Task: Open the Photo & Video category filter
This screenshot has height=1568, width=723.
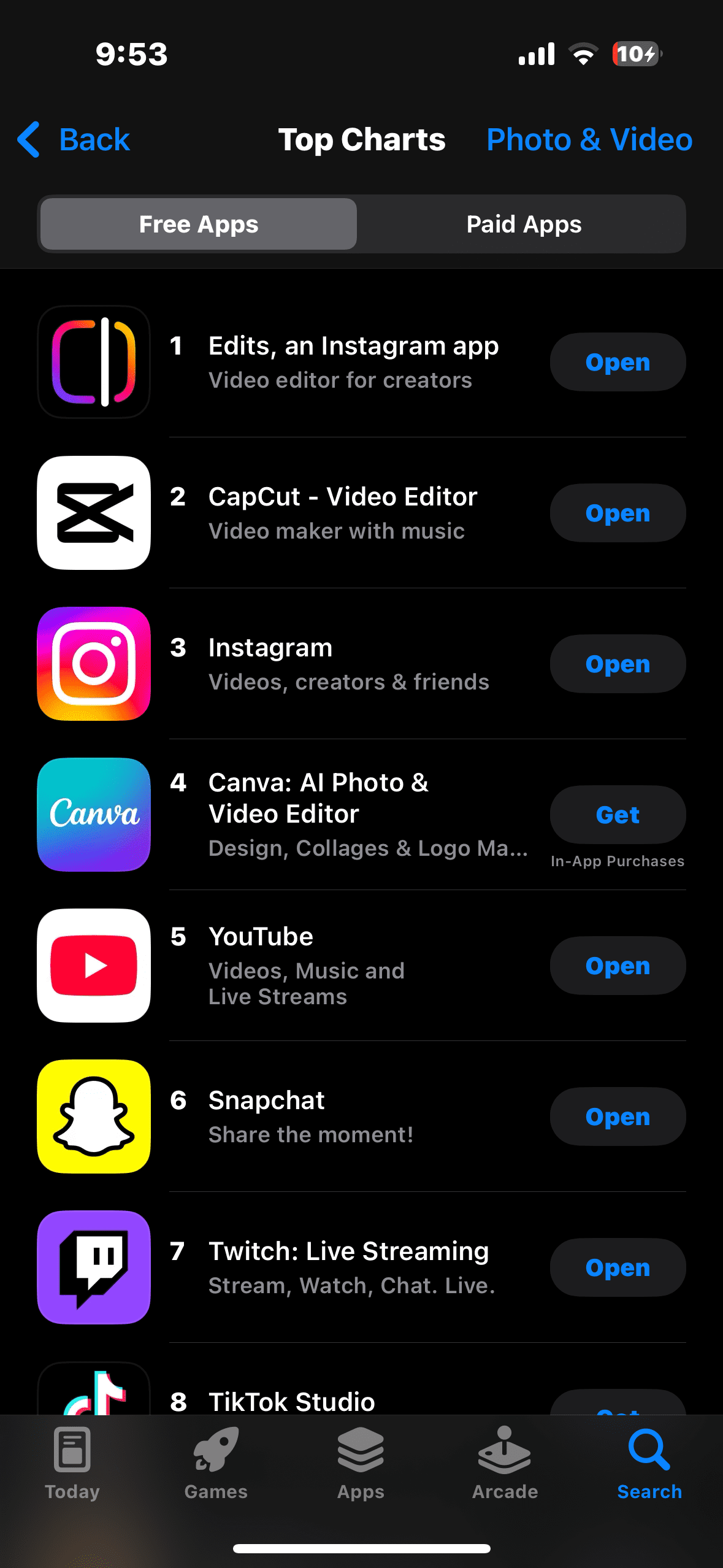Action: (589, 140)
